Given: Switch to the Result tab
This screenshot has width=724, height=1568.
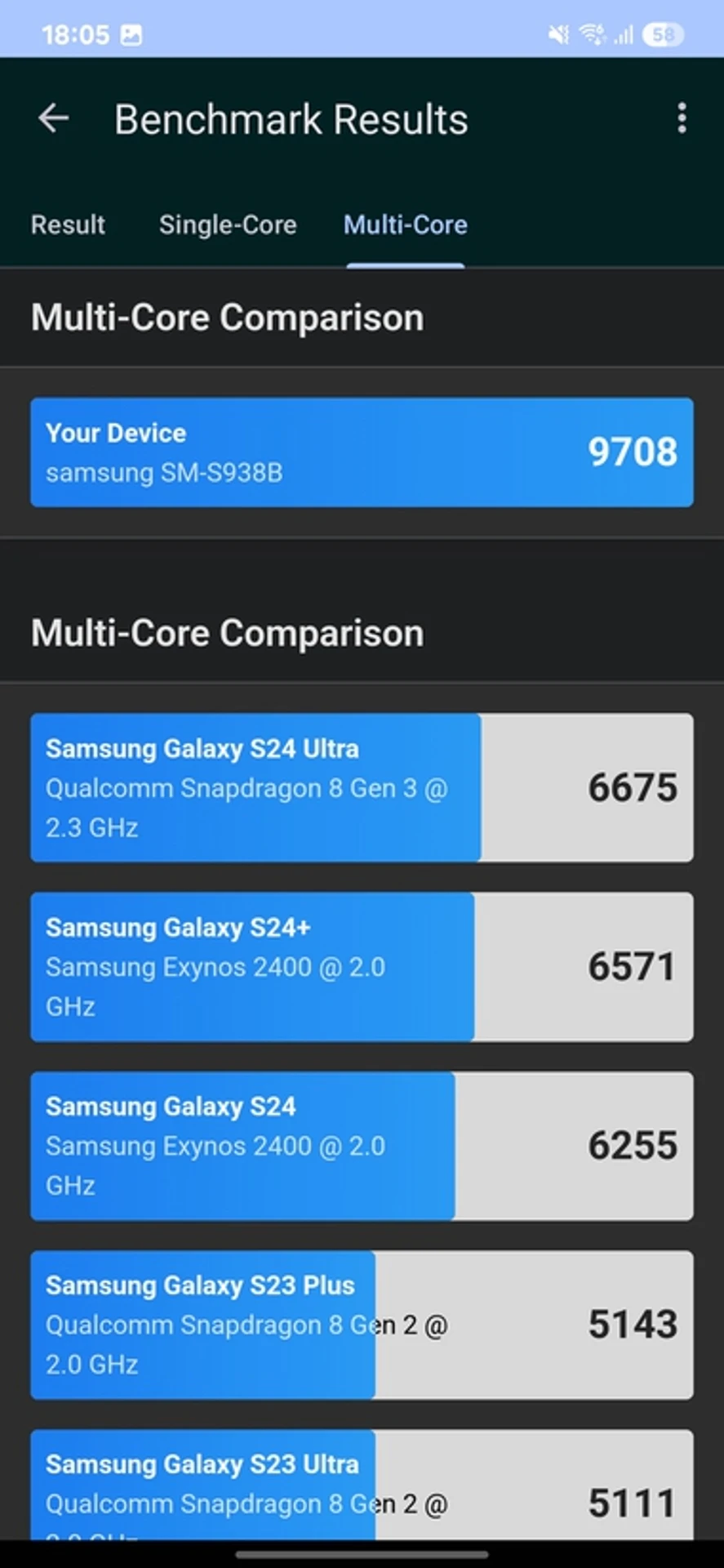Looking at the screenshot, I should 68,225.
